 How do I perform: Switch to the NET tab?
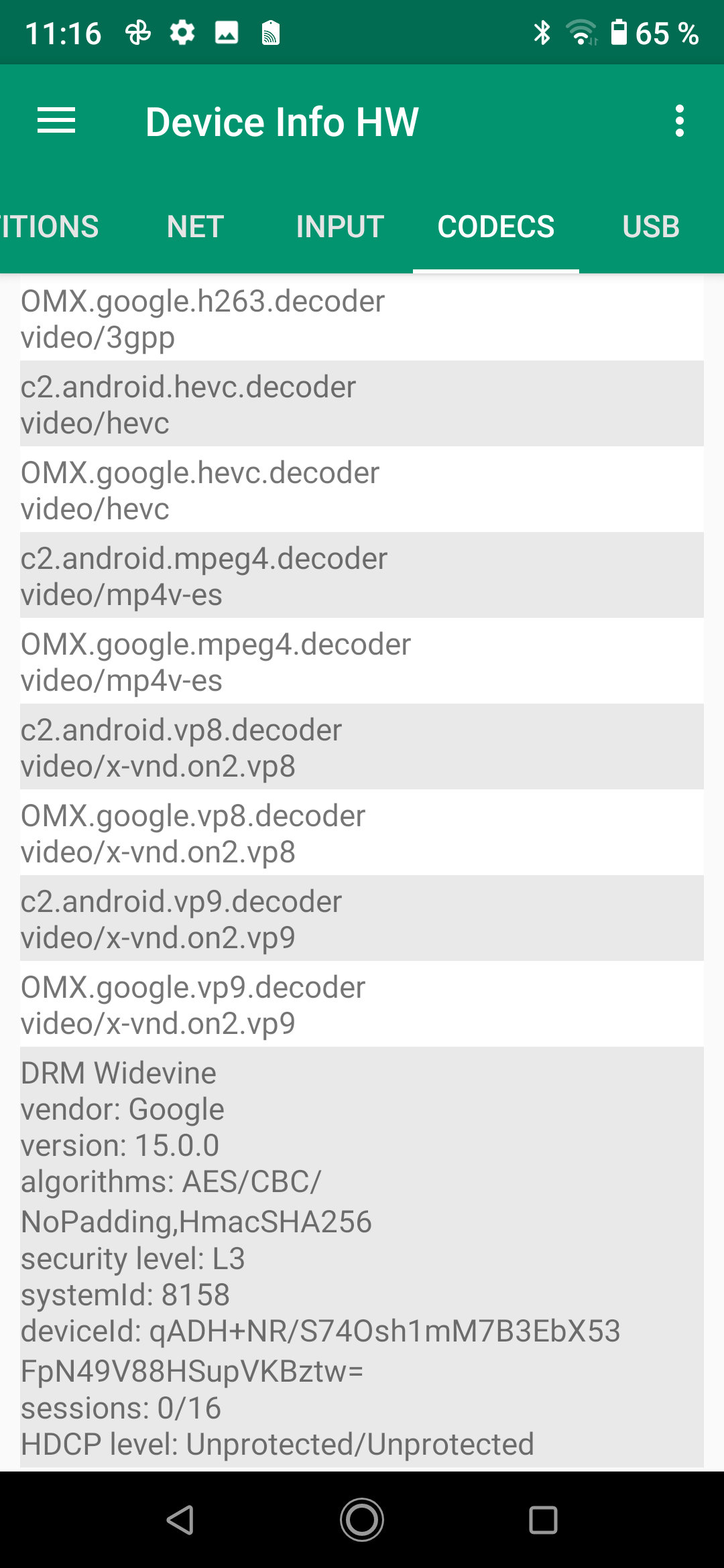point(195,226)
